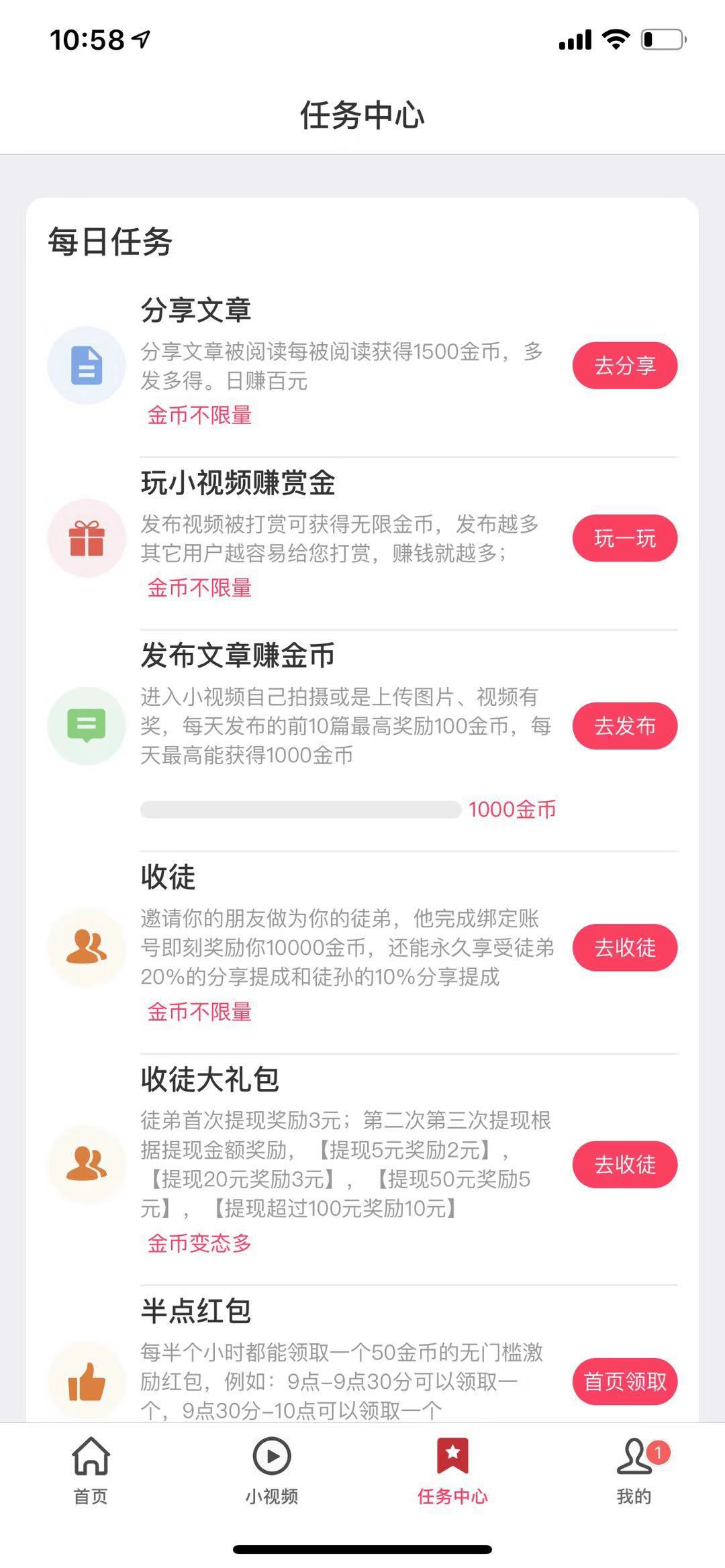Tap the 去发布 button
This screenshot has width=725, height=1568.
click(x=625, y=726)
